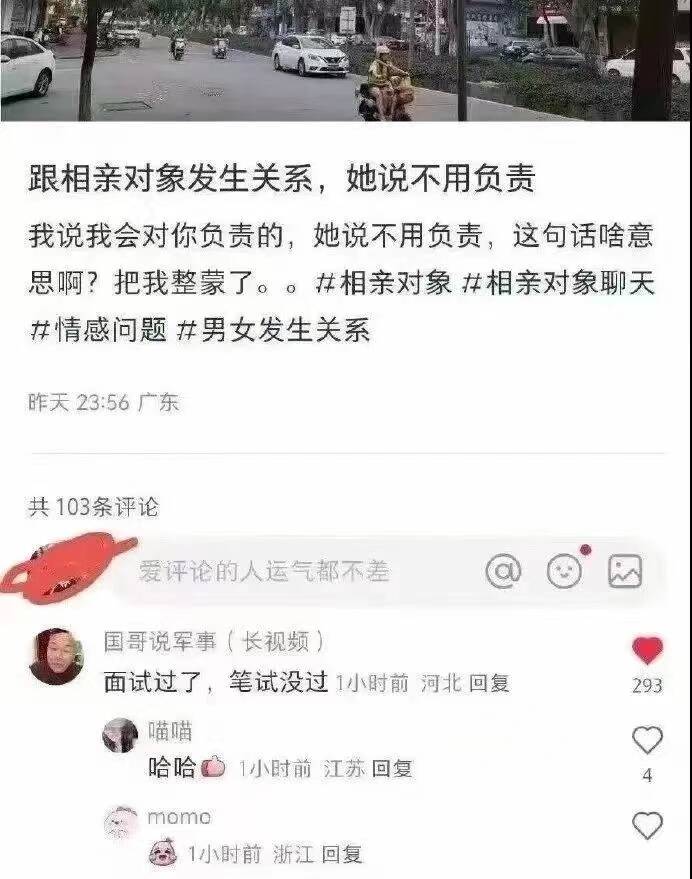The height and width of the screenshot is (879, 692).
Task: Tap the comment box 爱评论的人运气都不差
Action: [264, 571]
